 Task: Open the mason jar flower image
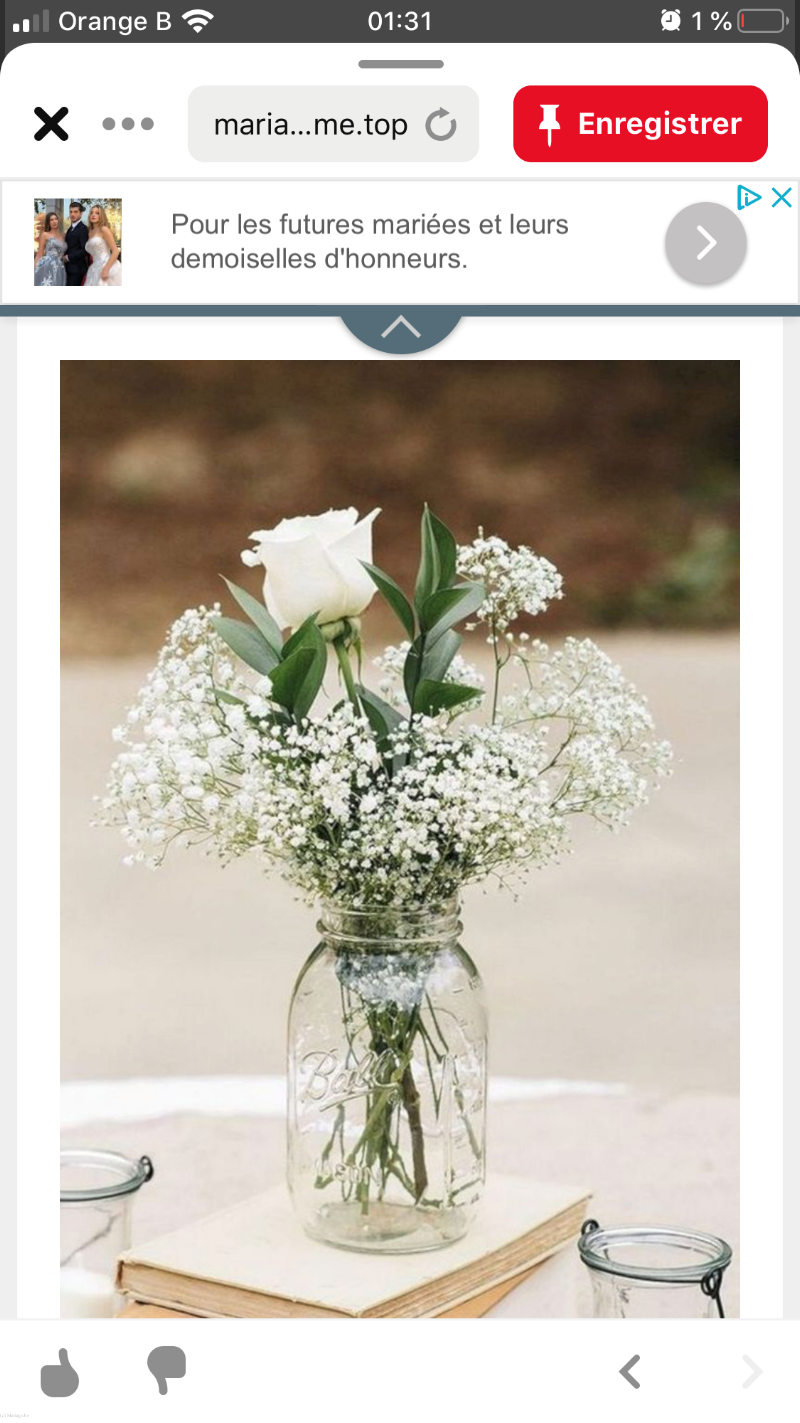tap(400, 840)
